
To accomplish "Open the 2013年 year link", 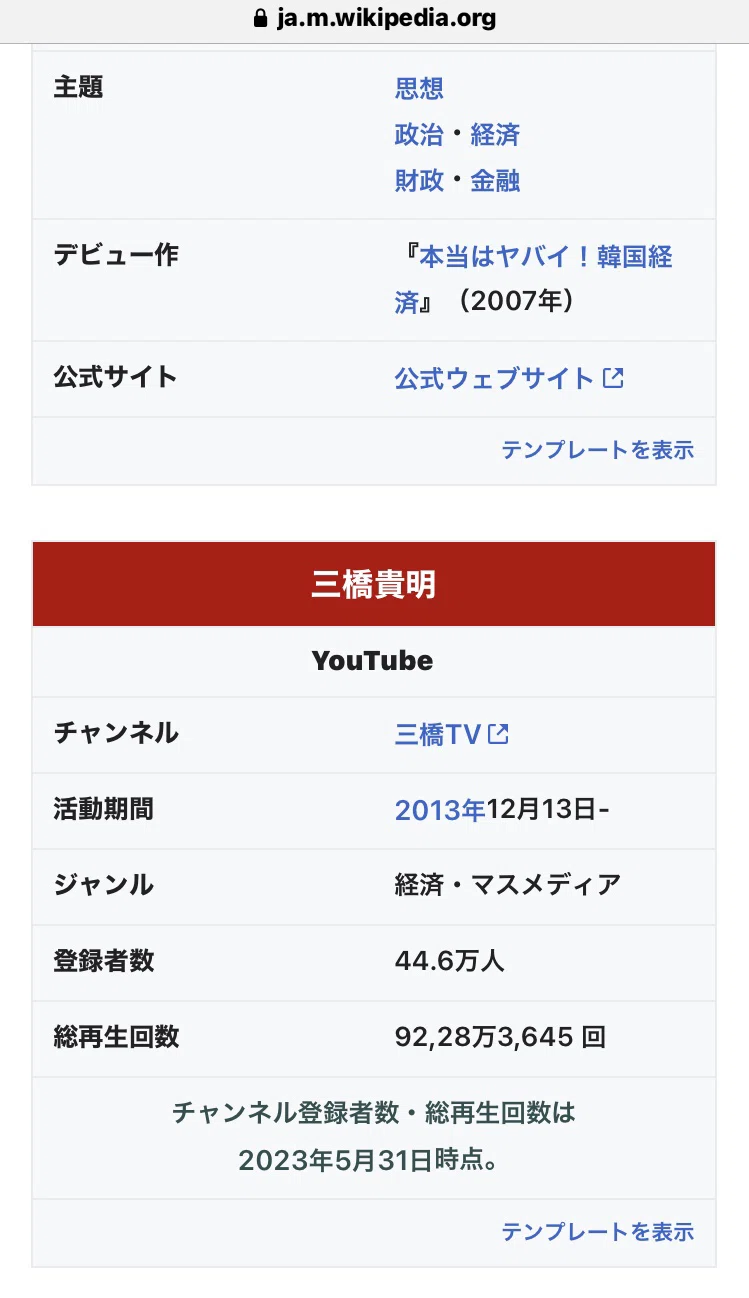I will tap(440, 810).
